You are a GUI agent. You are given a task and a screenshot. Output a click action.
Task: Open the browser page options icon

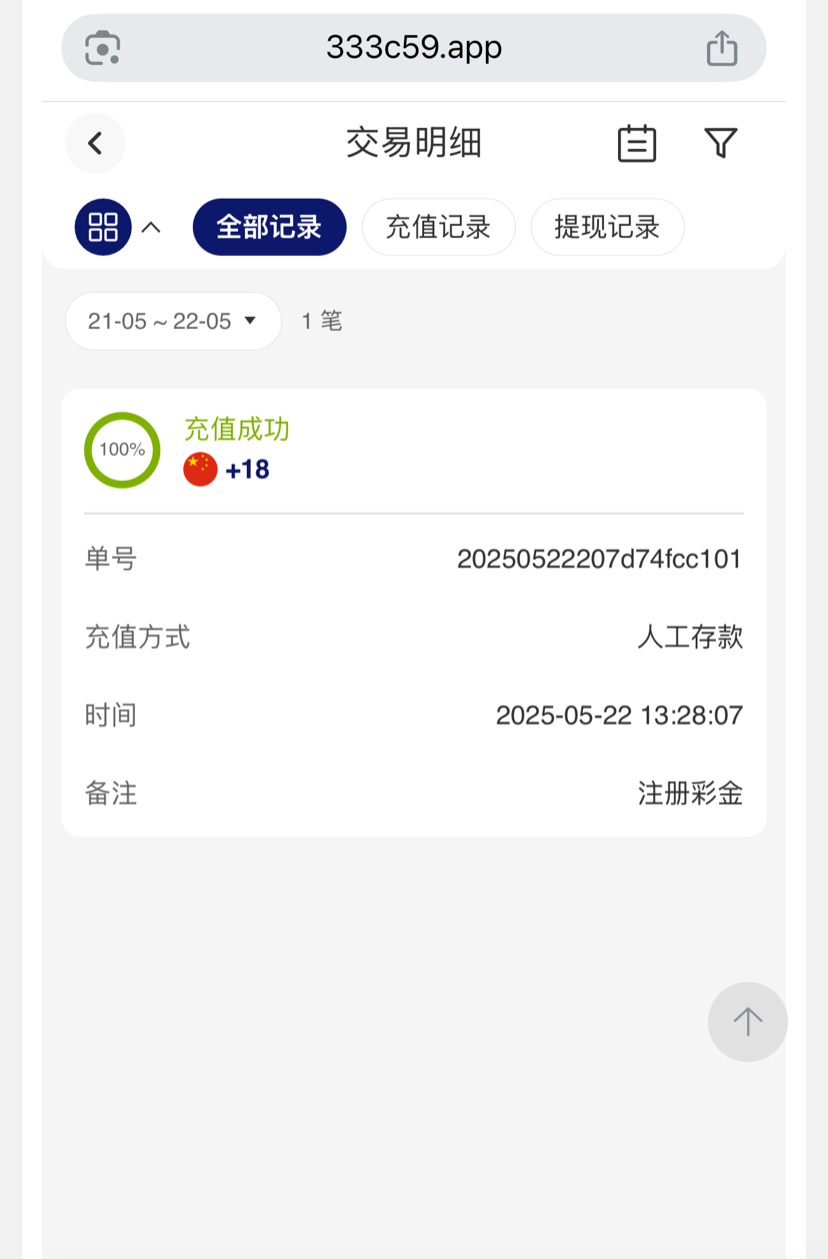point(103,48)
